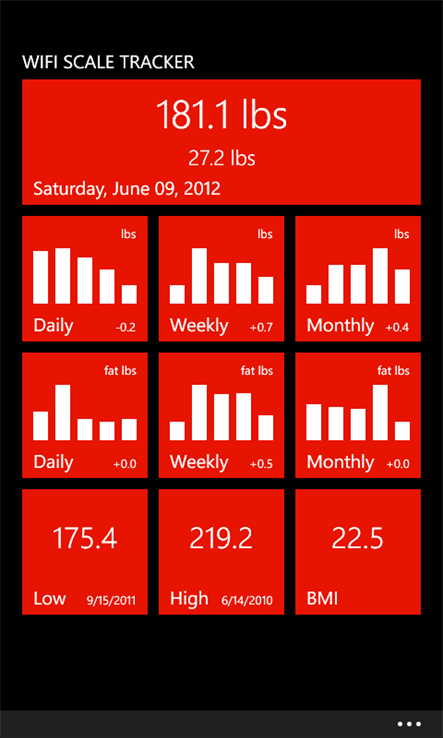Open the Weekly lbs chart tile
Image resolution: width=443 pixels, height=738 pixels.
click(x=221, y=279)
